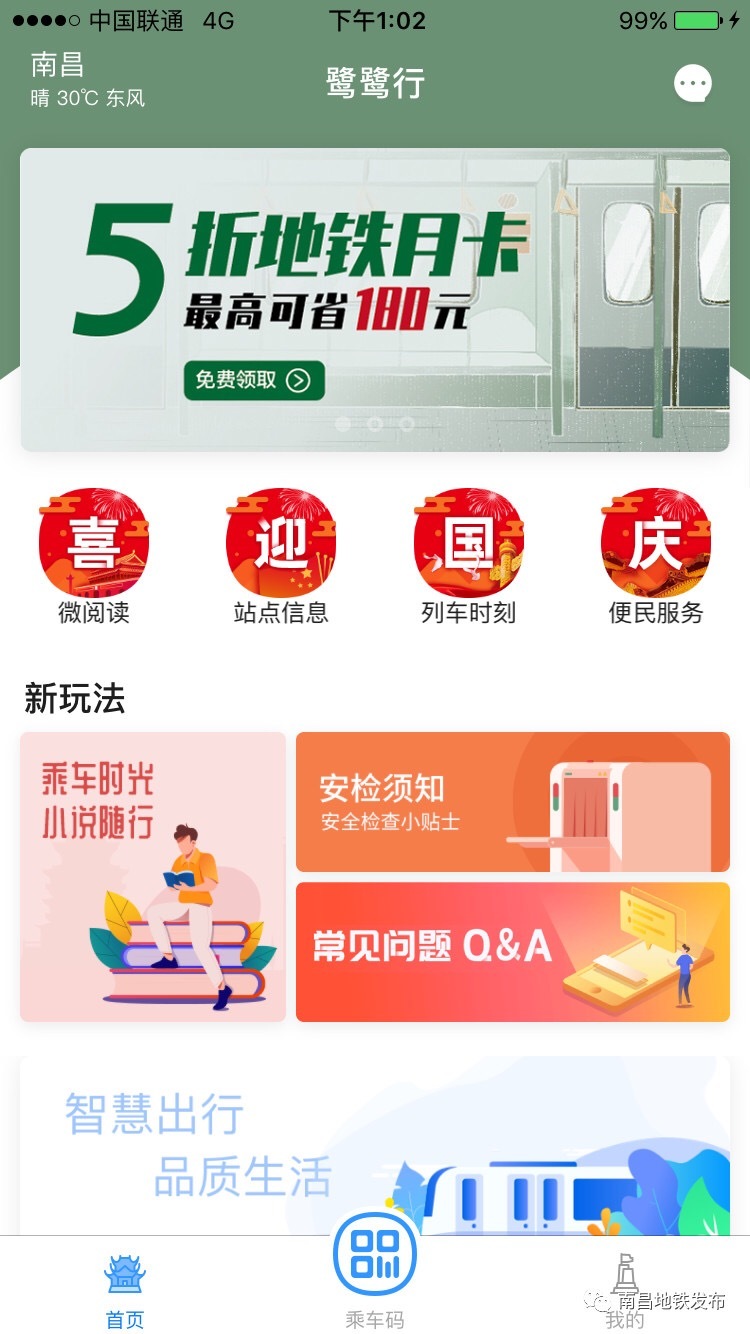Select the 南昌 city location
The image size is (750, 1334).
pyautogui.click(x=58, y=65)
